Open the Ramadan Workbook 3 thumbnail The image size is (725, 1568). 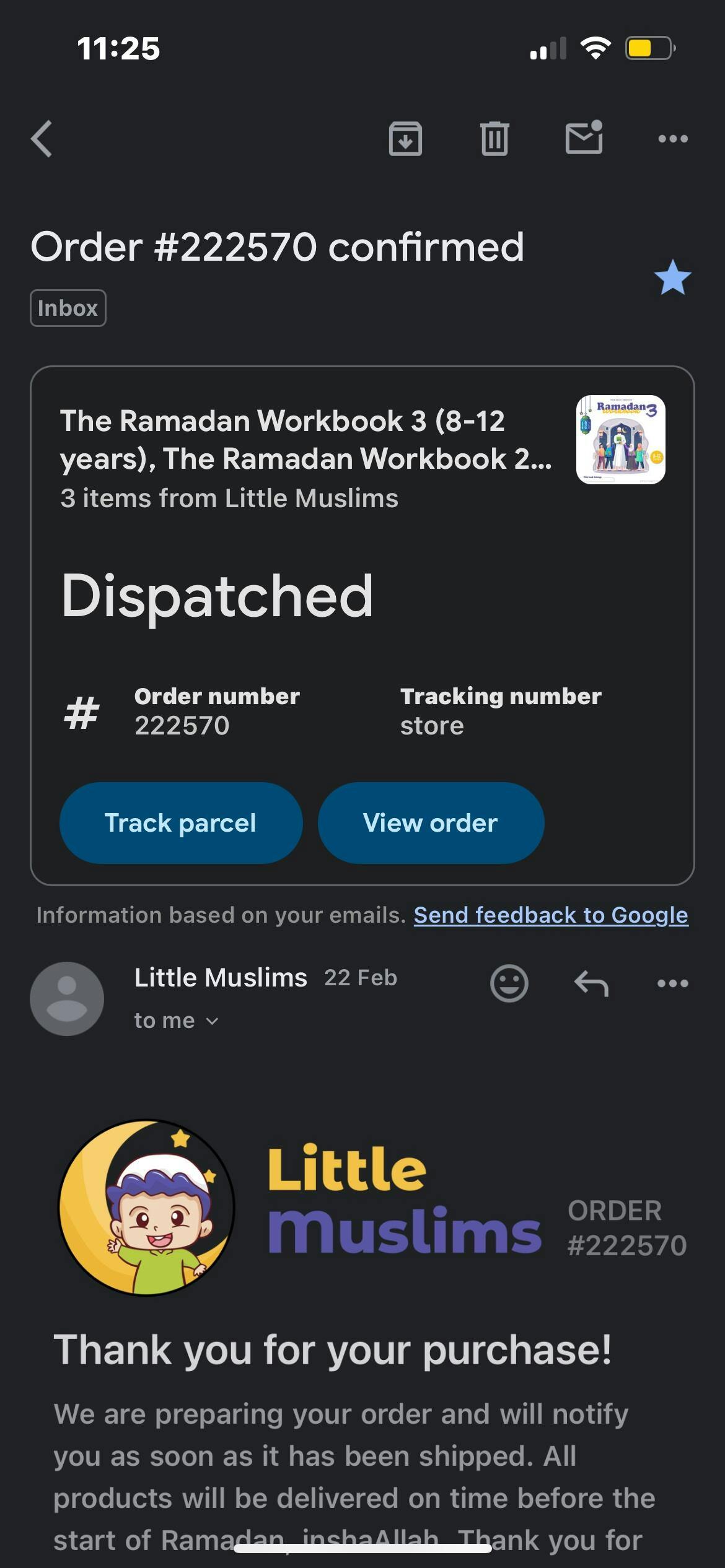tap(620, 439)
